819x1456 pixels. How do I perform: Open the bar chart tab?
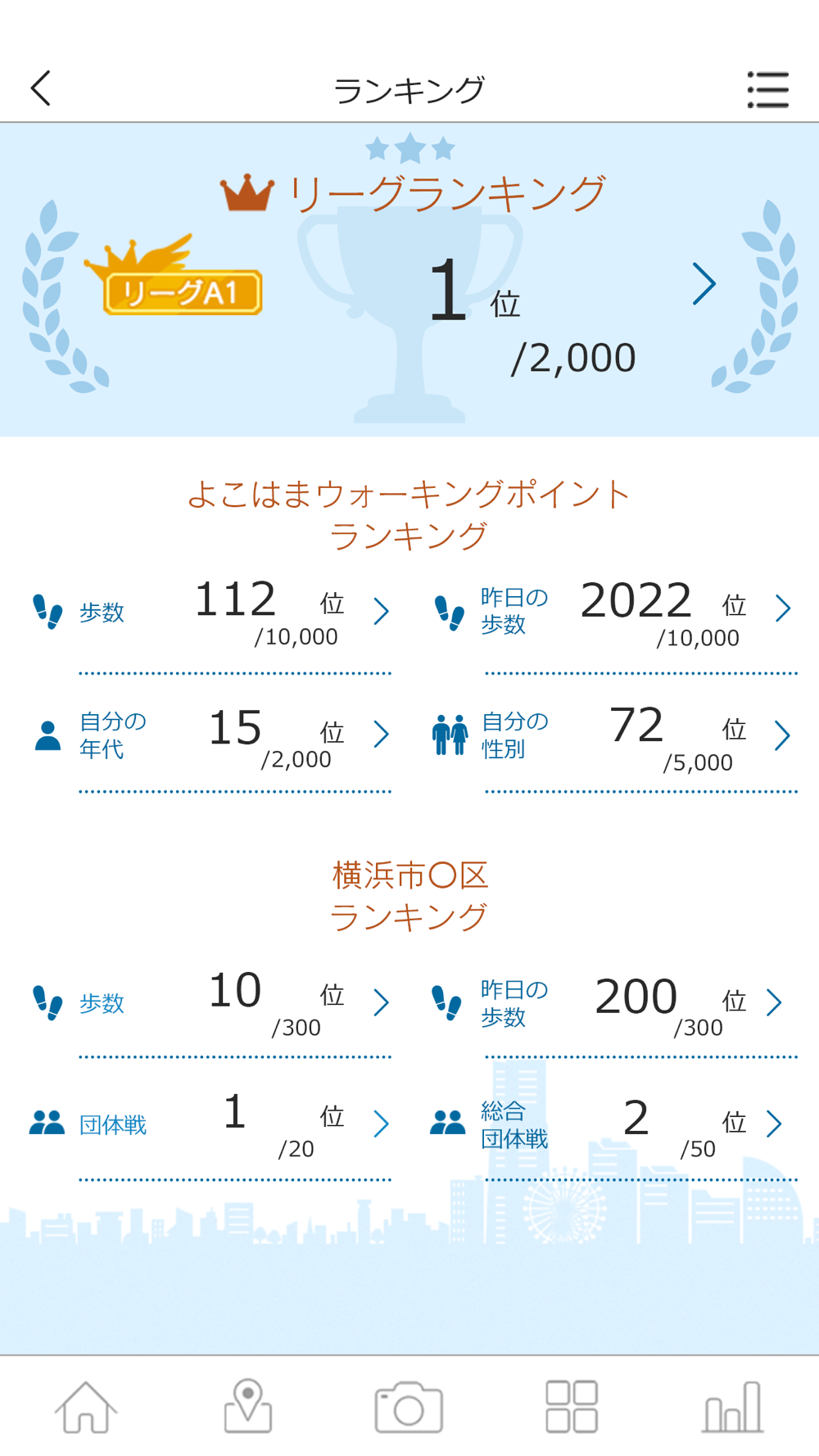[x=733, y=1407]
